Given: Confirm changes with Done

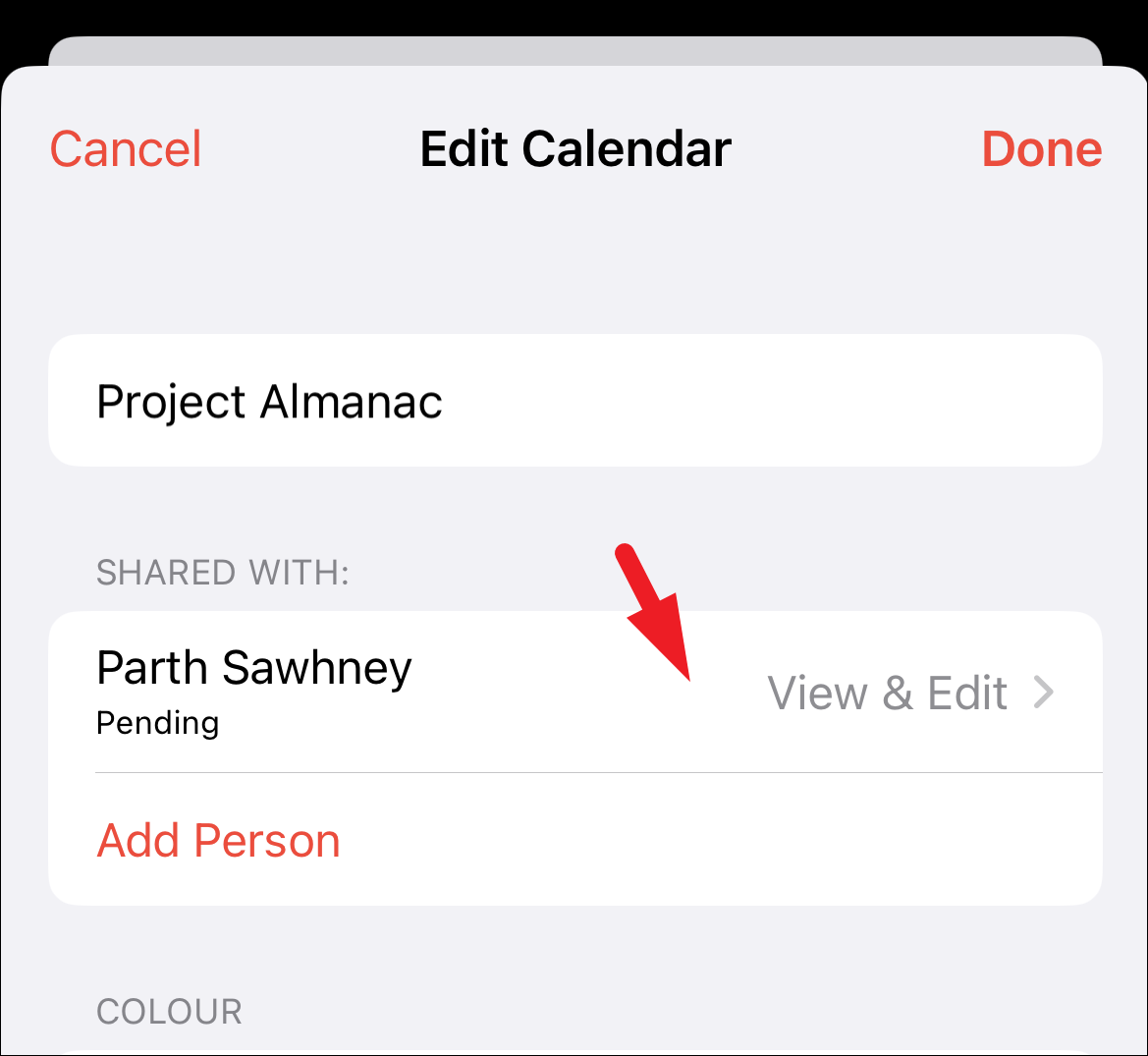Looking at the screenshot, I should (x=1041, y=149).
